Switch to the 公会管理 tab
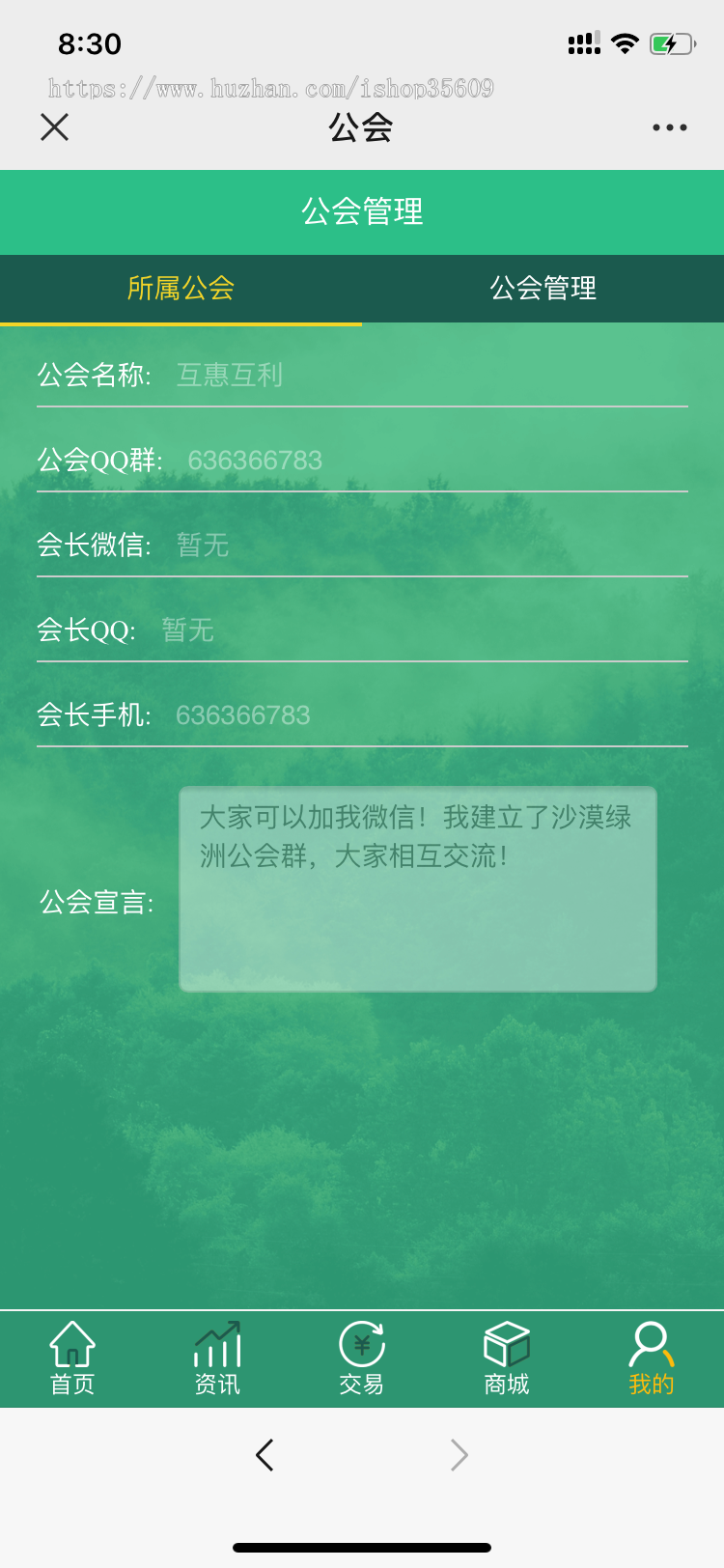The width and height of the screenshot is (724, 1568). [x=543, y=288]
